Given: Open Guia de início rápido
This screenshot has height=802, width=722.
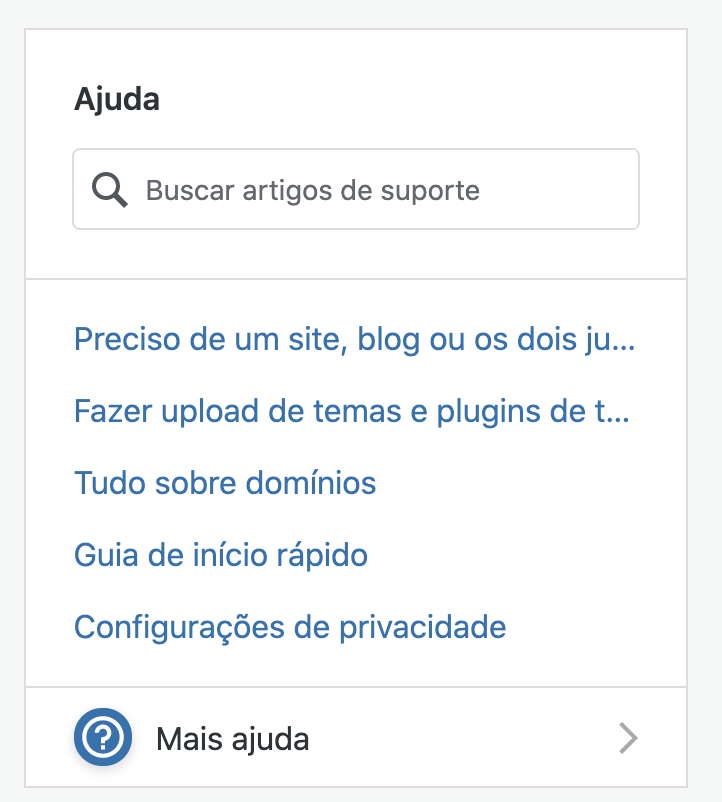Looking at the screenshot, I should (x=221, y=555).
